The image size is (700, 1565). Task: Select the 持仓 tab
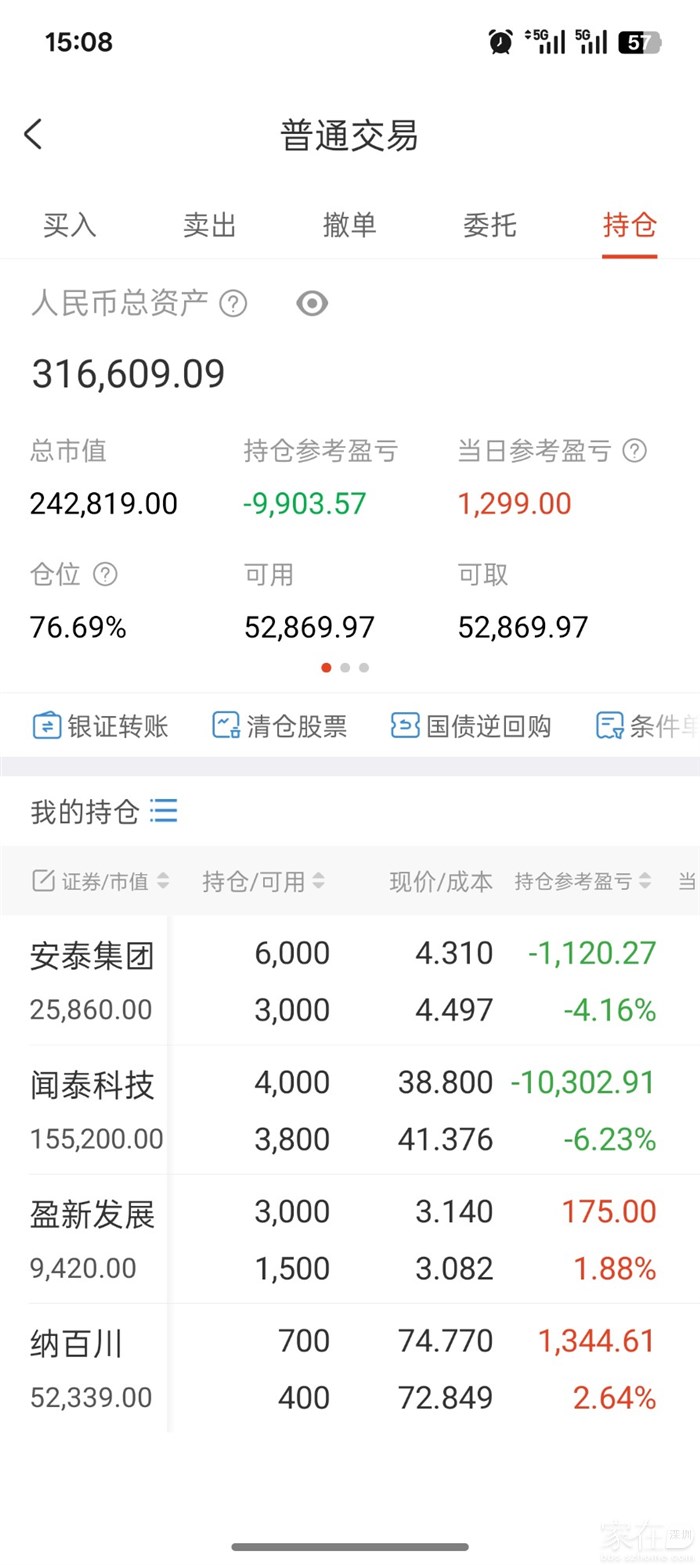click(x=630, y=225)
